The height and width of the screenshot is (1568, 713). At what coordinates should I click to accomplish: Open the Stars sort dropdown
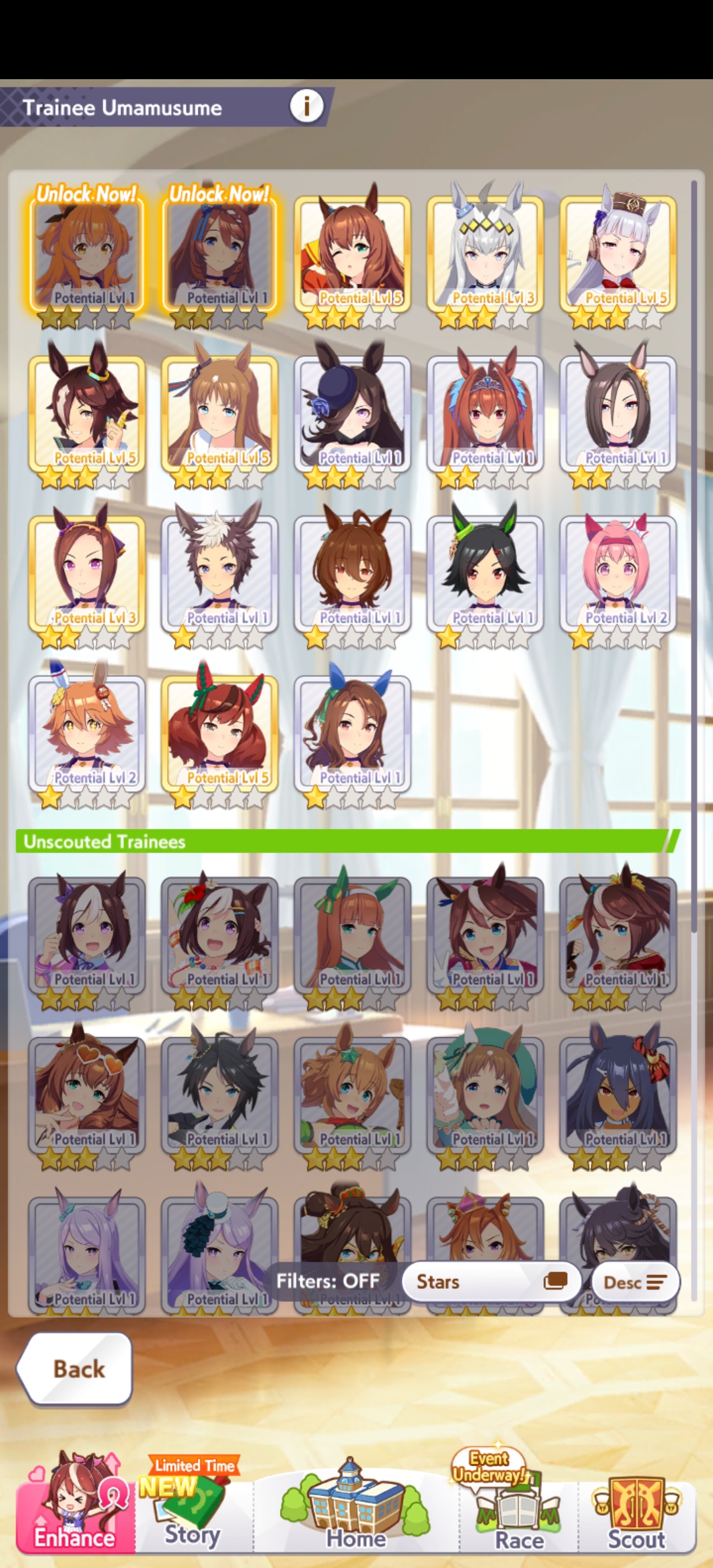click(x=491, y=1282)
